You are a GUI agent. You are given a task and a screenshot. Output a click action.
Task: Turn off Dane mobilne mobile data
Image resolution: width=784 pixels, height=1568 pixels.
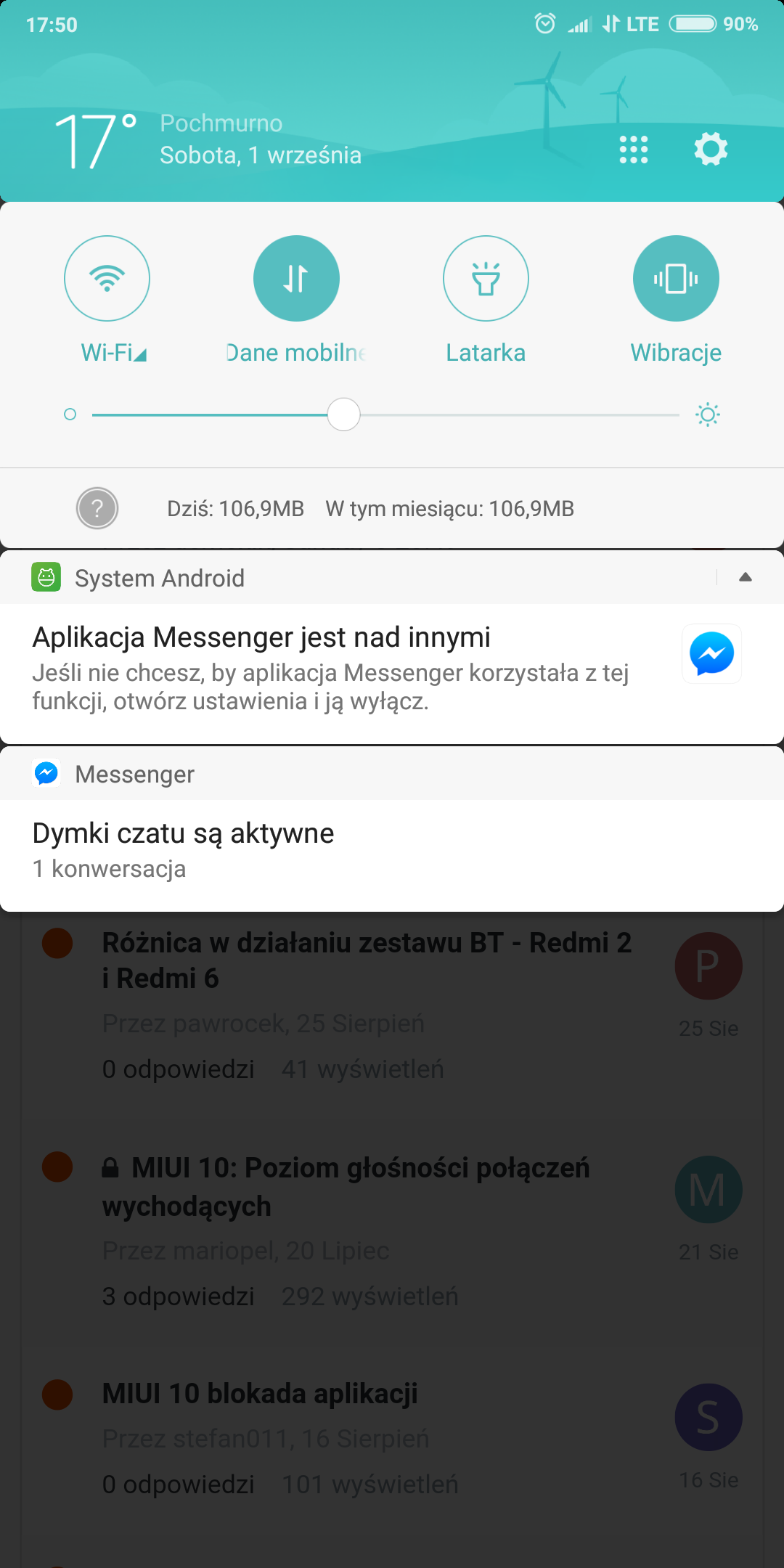click(296, 279)
